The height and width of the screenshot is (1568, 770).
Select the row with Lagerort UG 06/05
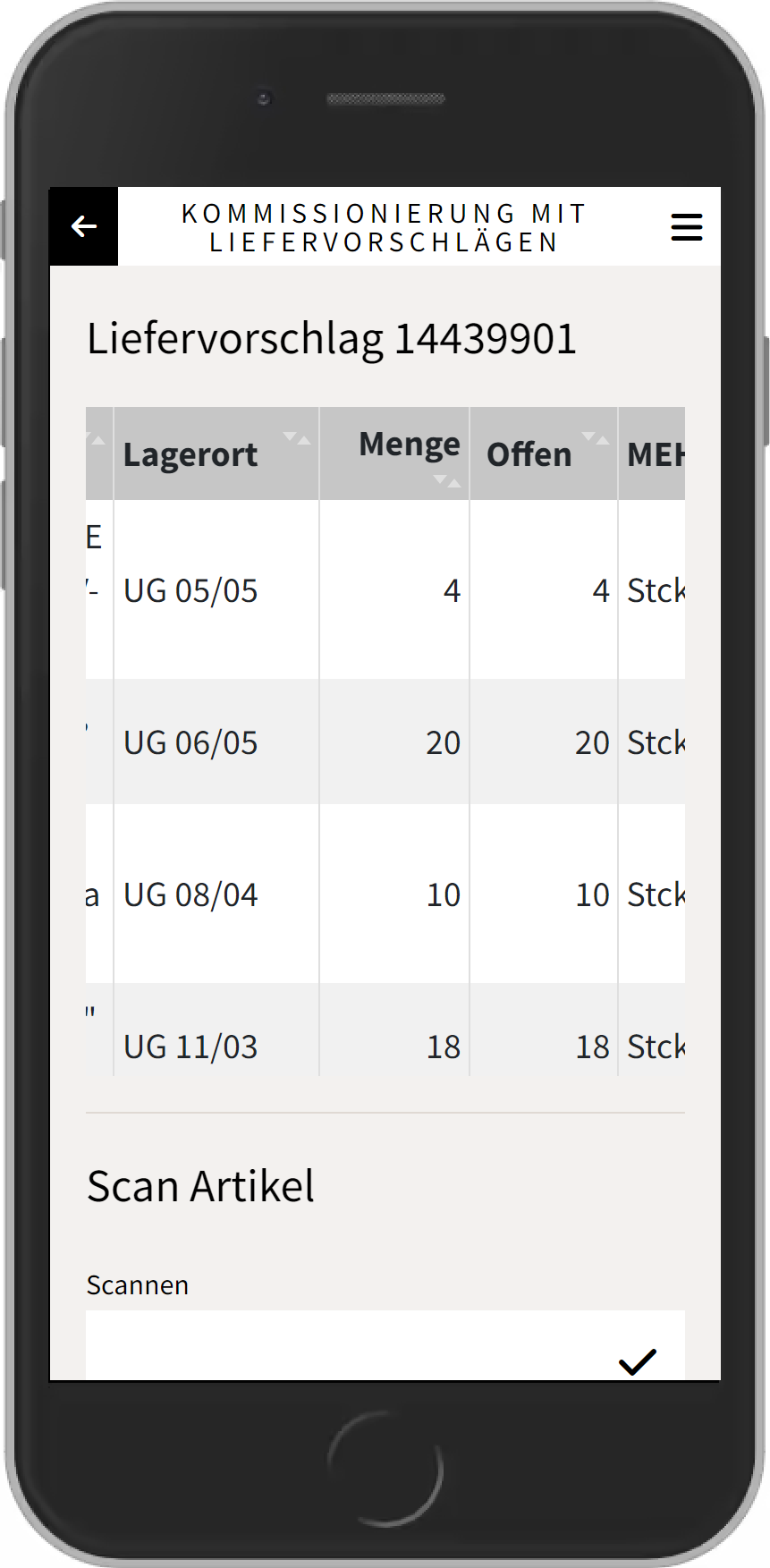(190, 742)
